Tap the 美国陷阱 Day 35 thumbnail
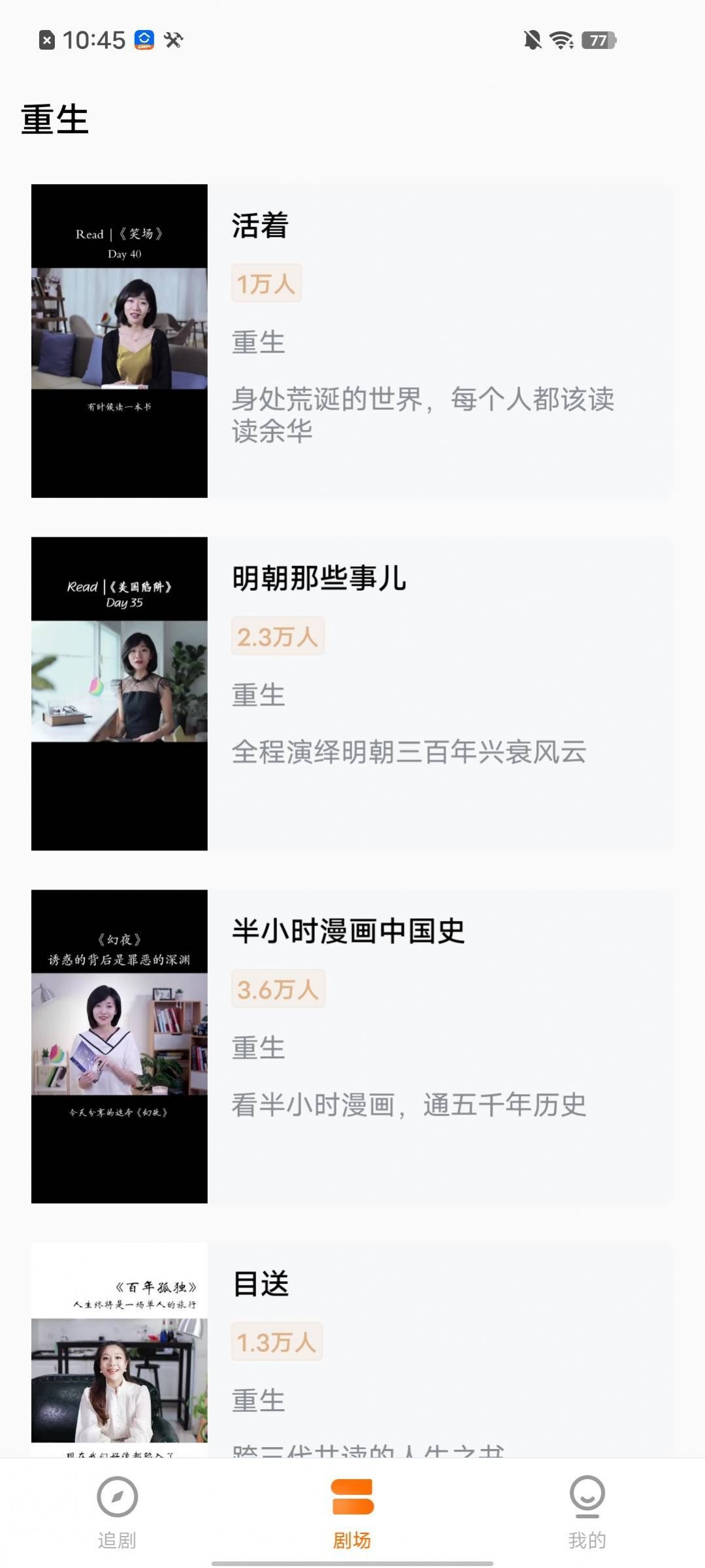Image resolution: width=705 pixels, height=1568 pixels. coord(120,692)
